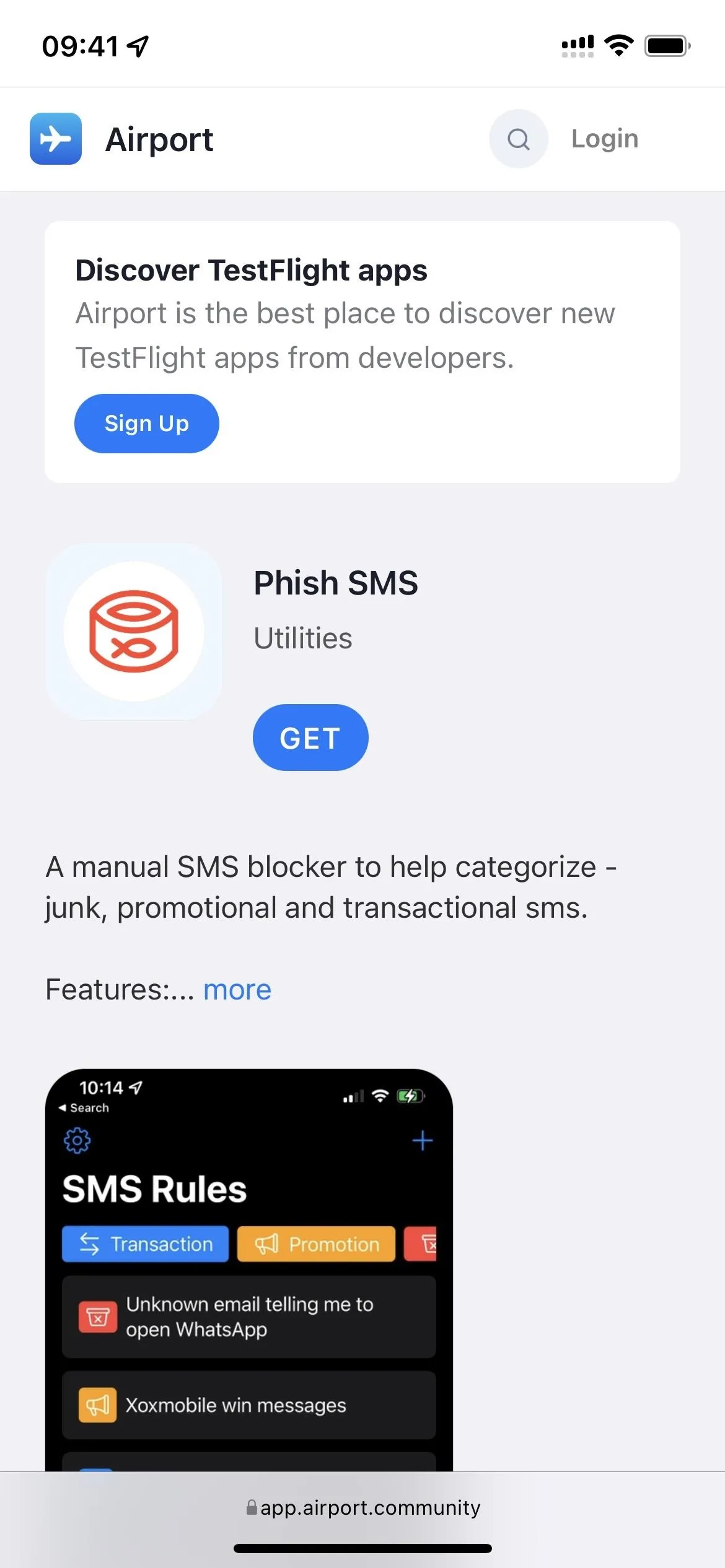Image resolution: width=725 pixels, height=1568 pixels.
Task: Get the Phish SMS app
Action: 310,738
